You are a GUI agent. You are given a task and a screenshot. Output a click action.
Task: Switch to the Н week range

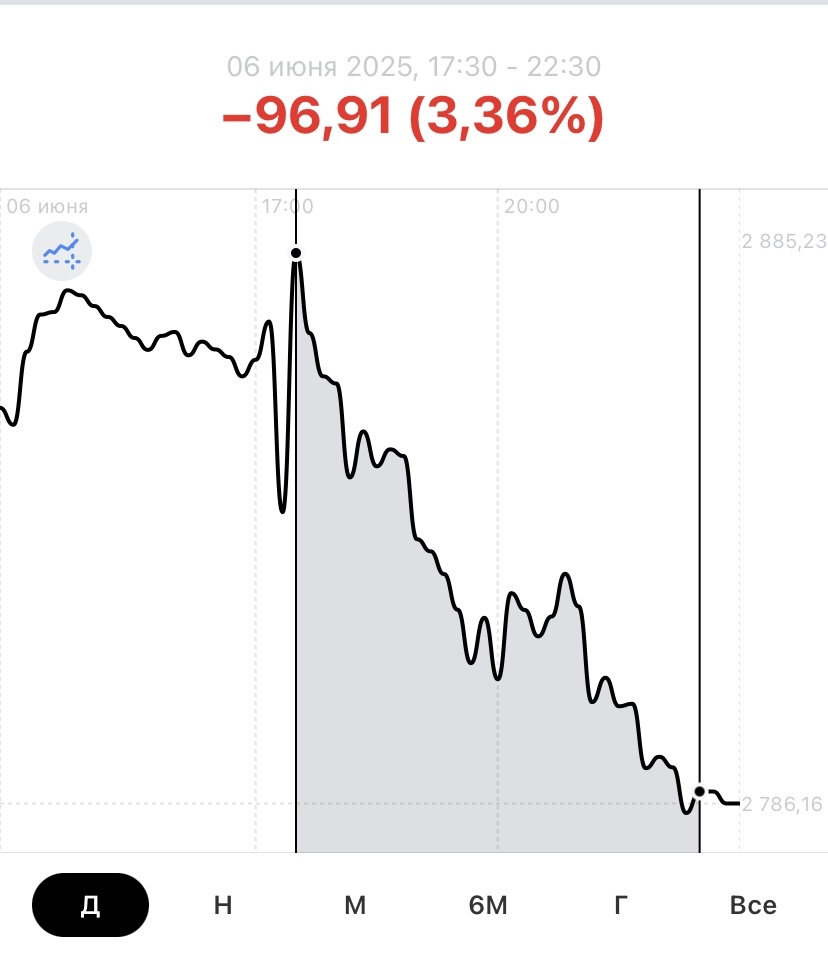point(223,905)
